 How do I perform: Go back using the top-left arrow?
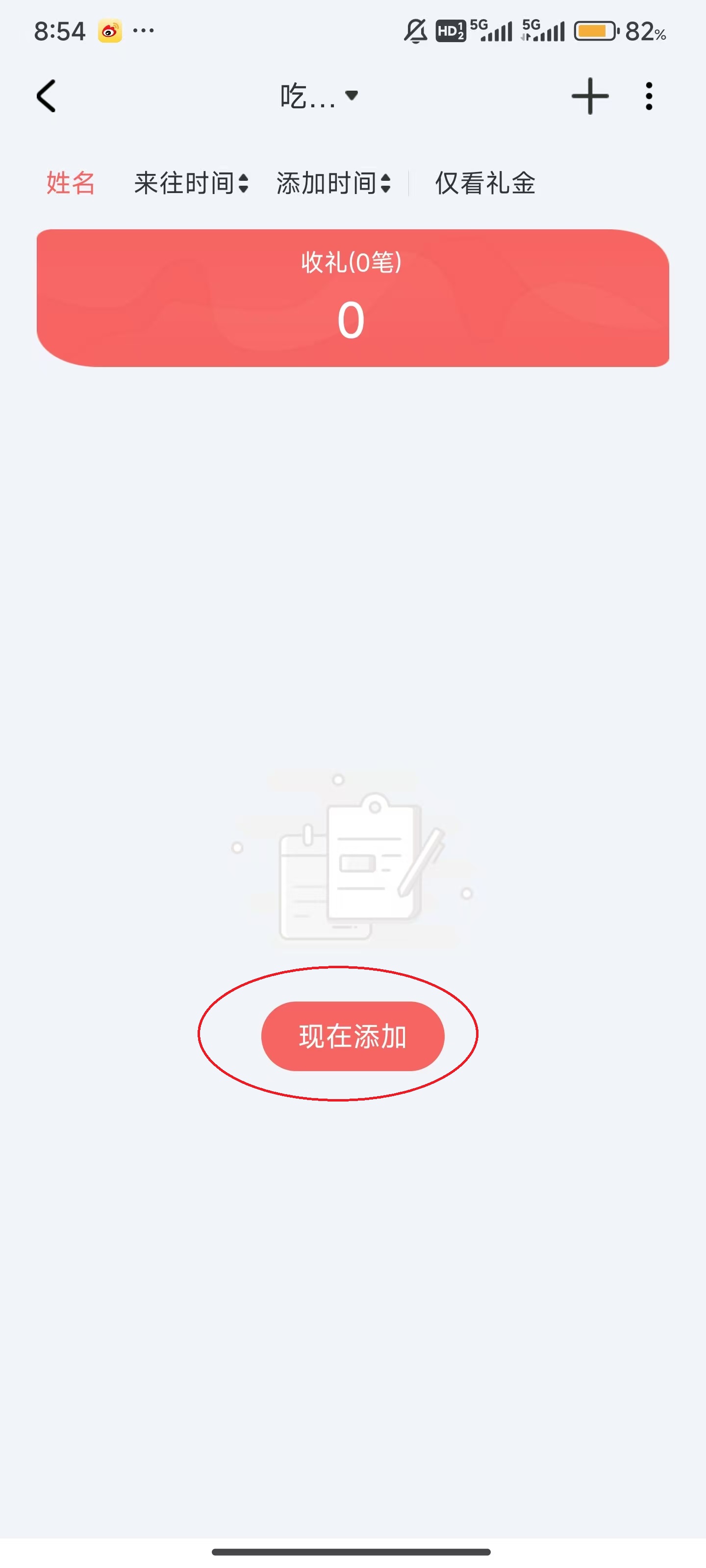pos(46,96)
